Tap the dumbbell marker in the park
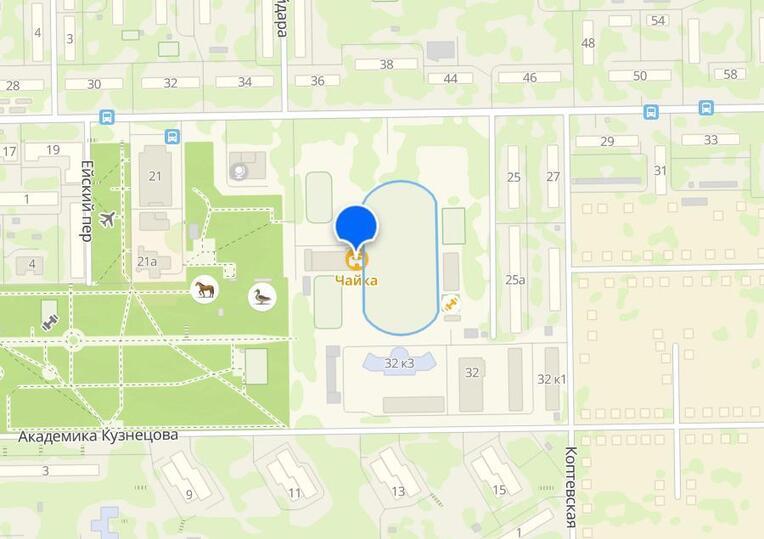 [x=45, y=322]
